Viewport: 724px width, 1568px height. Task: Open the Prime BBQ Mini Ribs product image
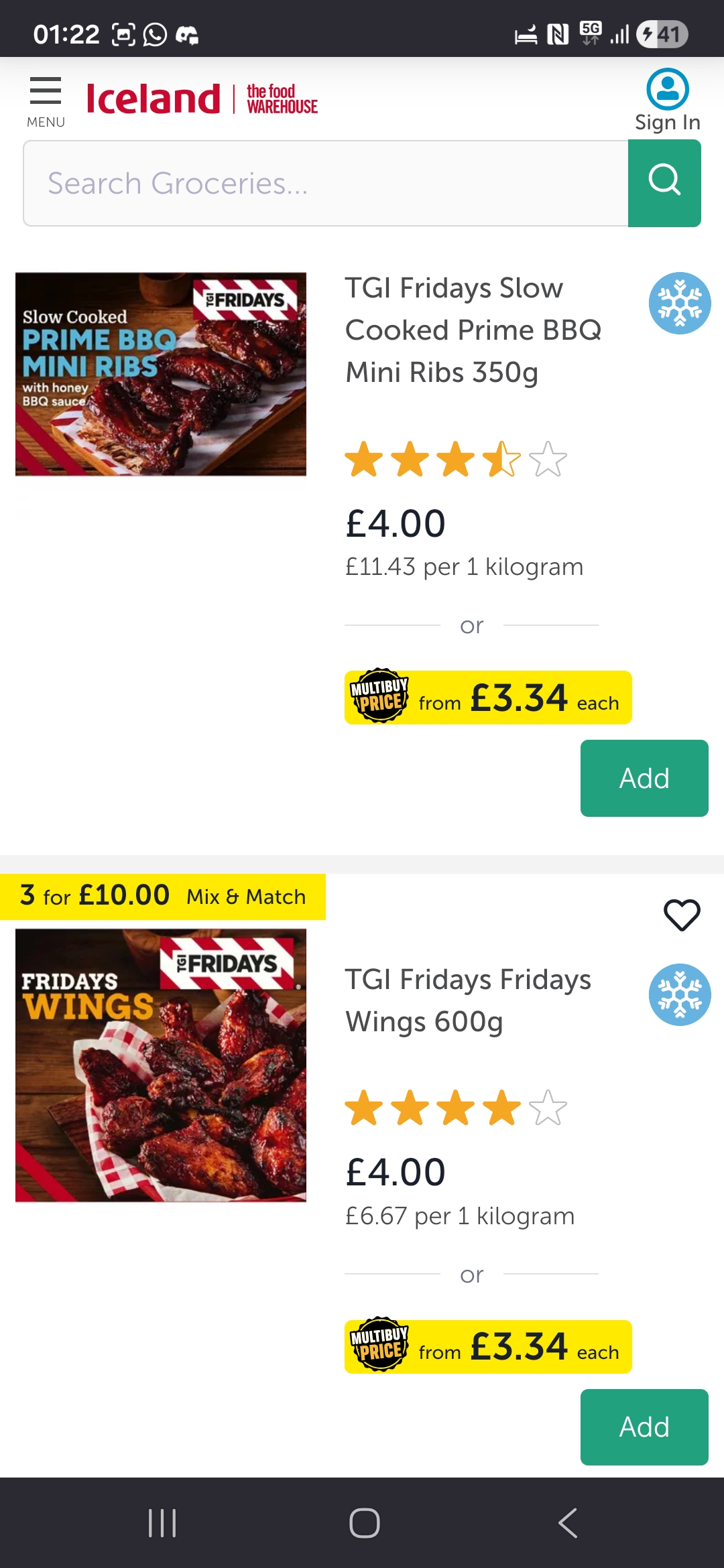click(161, 374)
